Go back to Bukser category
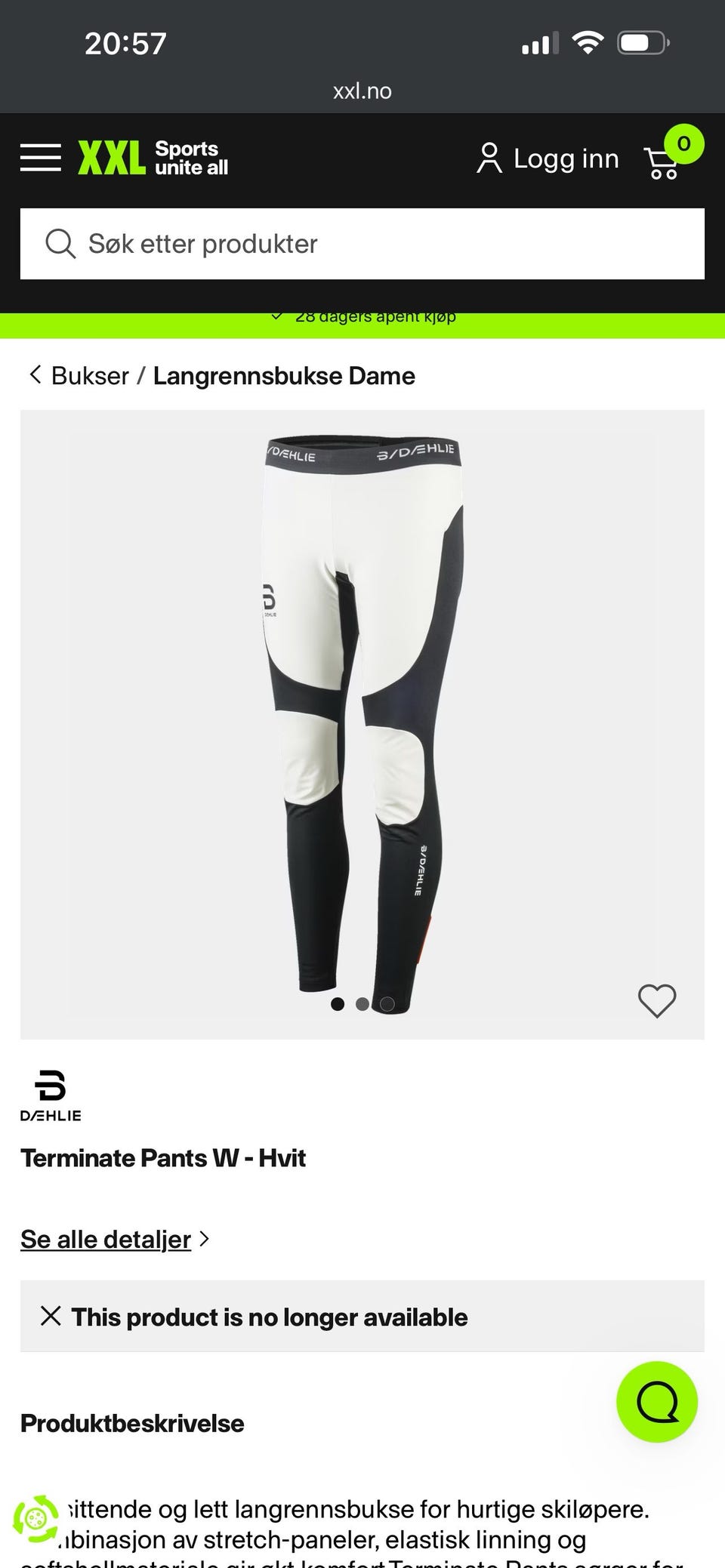The image size is (725, 1568). tap(79, 375)
